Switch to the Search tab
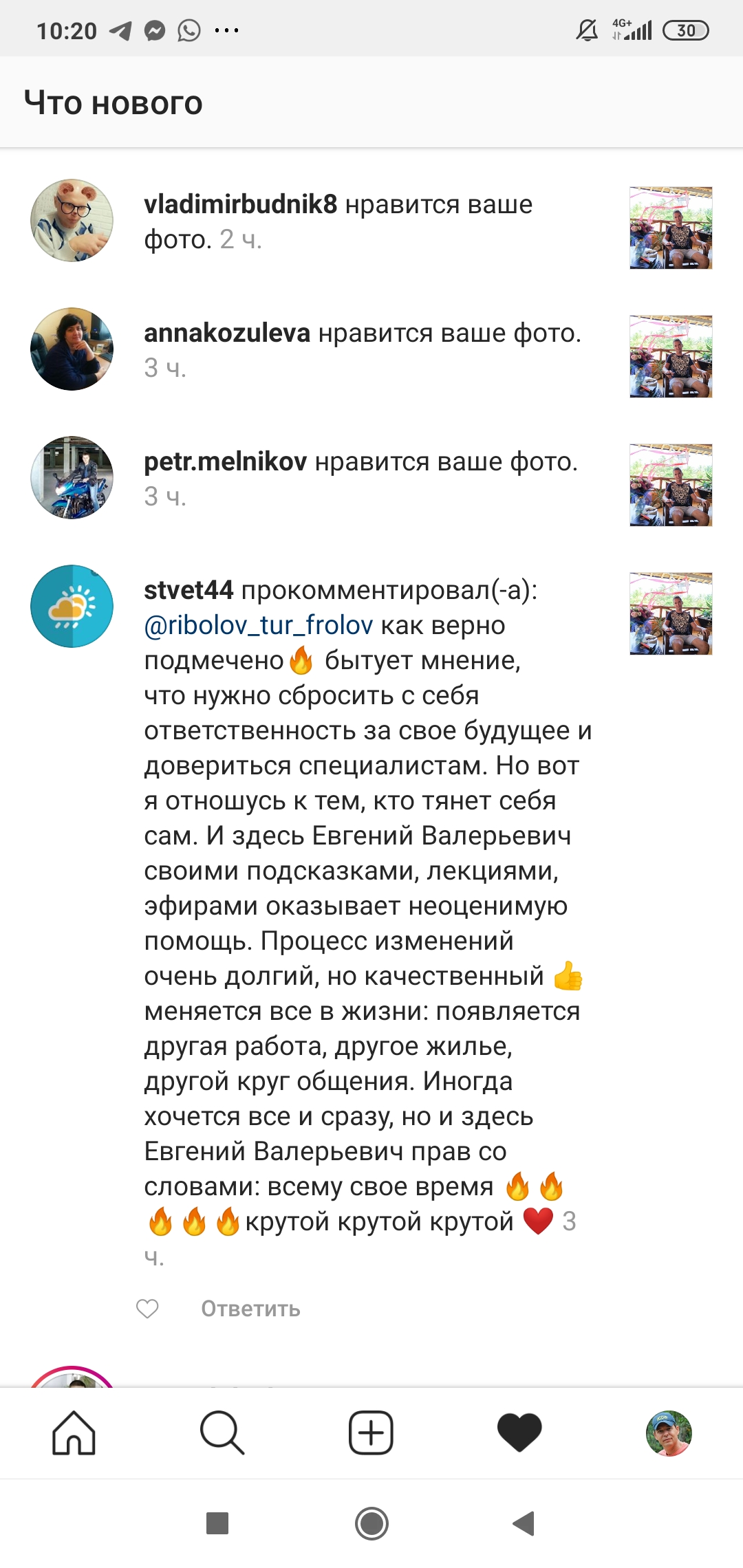743x1568 pixels. click(x=222, y=1433)
